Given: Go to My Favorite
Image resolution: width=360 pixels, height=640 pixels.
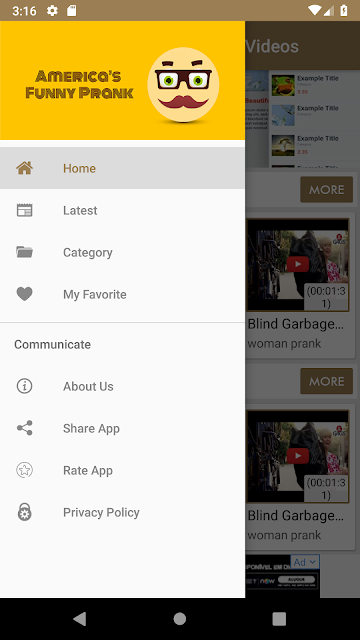Looking at the screenshot, I should 122,294.
